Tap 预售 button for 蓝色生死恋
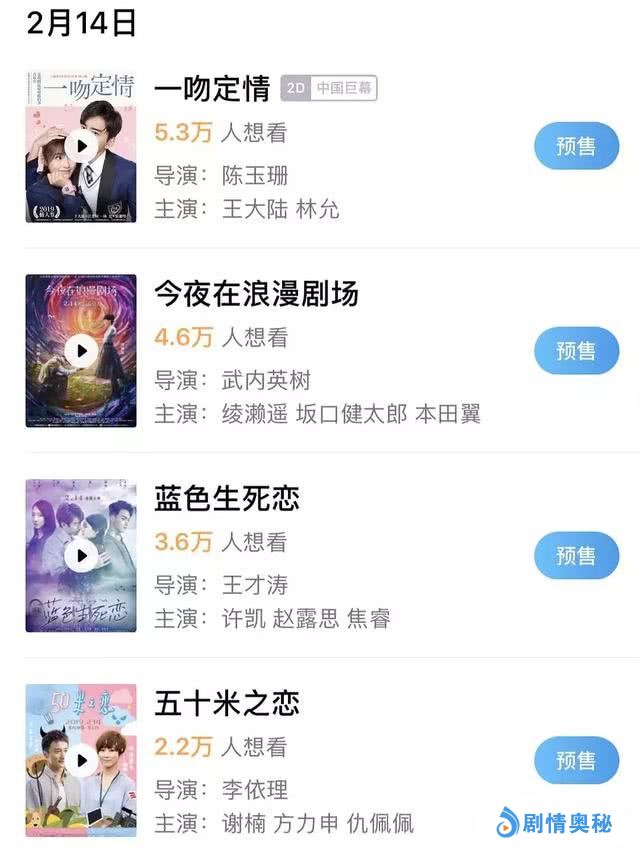640x853 pixels. (576, 556)
